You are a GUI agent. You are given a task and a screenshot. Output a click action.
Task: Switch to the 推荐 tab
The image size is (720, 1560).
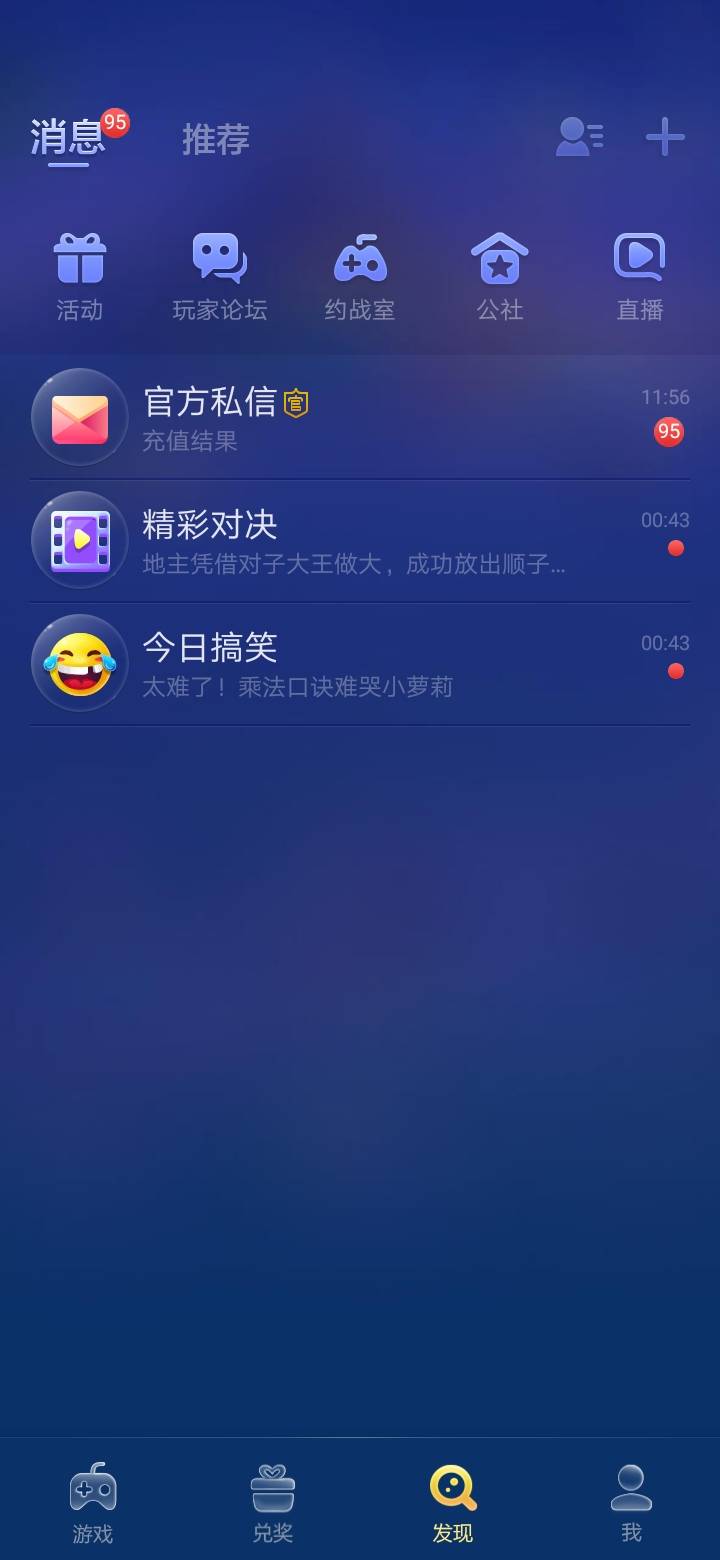(216, 140)
